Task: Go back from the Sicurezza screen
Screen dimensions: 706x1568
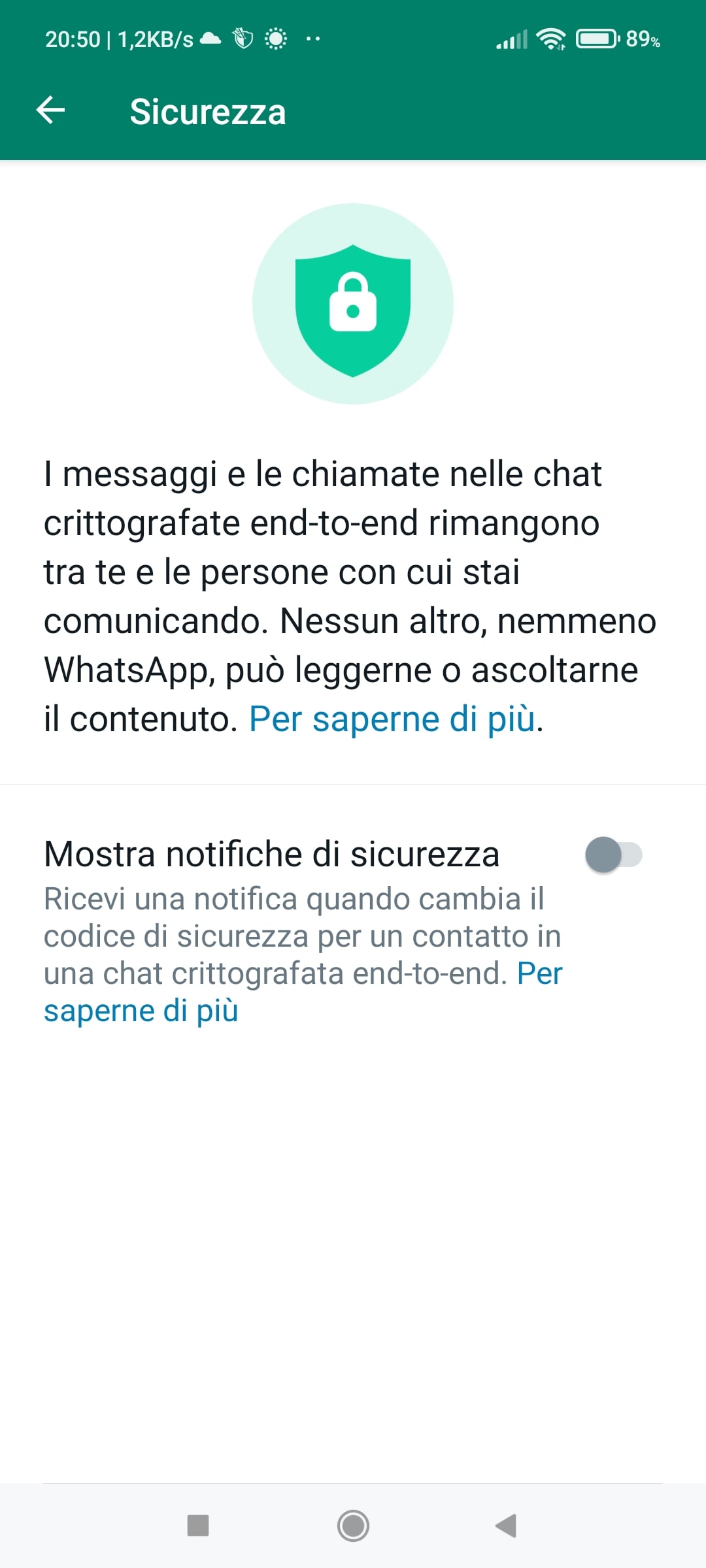Action: (50, 110)
